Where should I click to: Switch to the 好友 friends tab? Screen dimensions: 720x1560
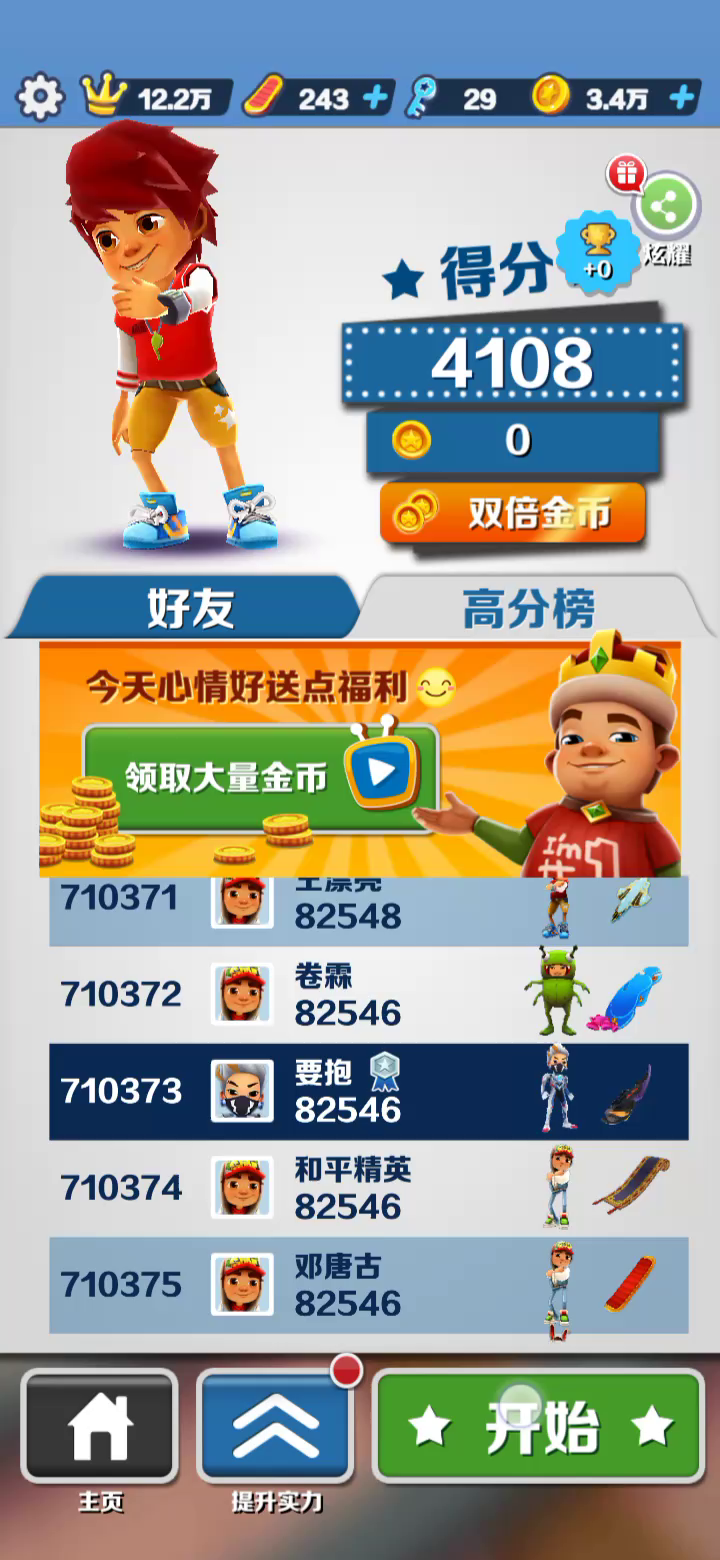pos(190,607)
